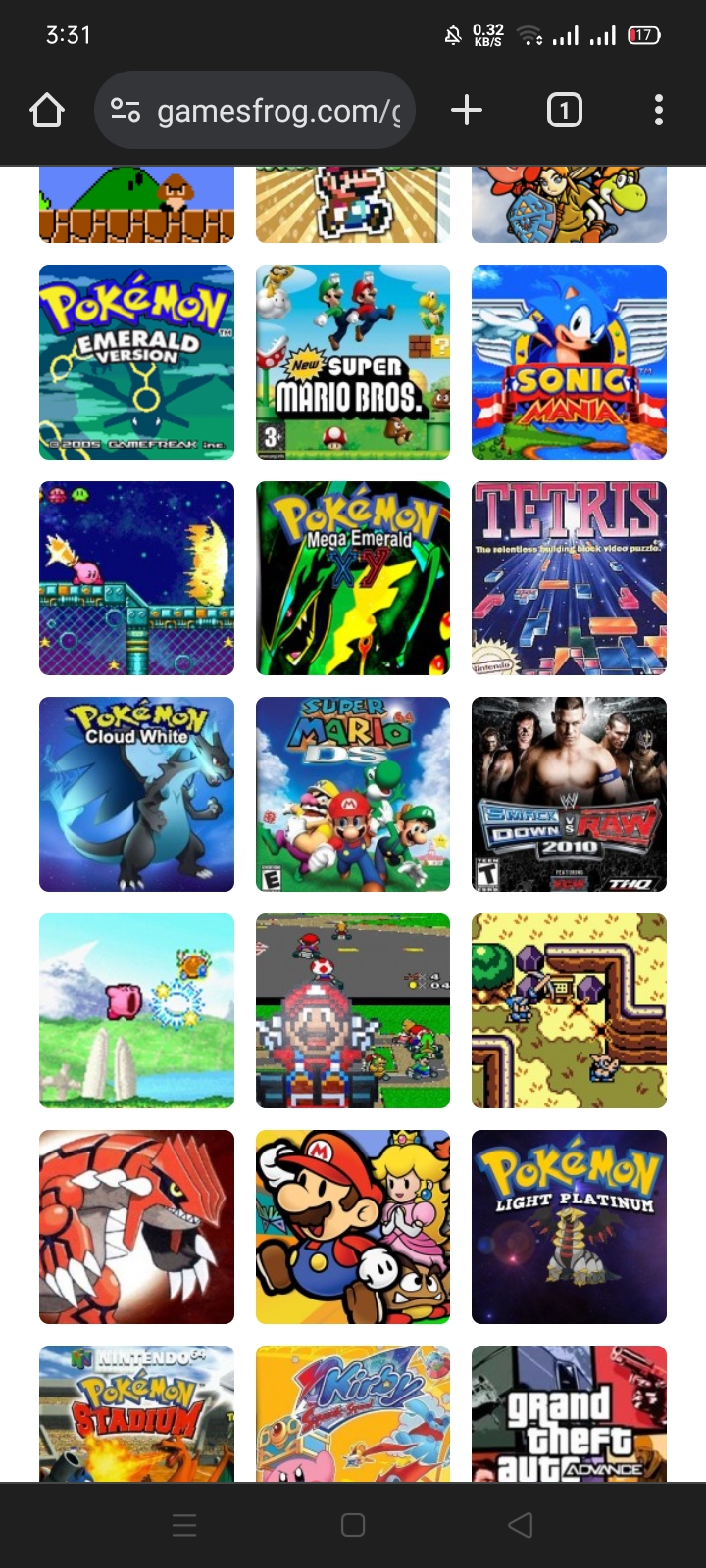Select the Paper Mario game tile
The height and width of the screenshot is (1568, 706).
[353, 1227]
